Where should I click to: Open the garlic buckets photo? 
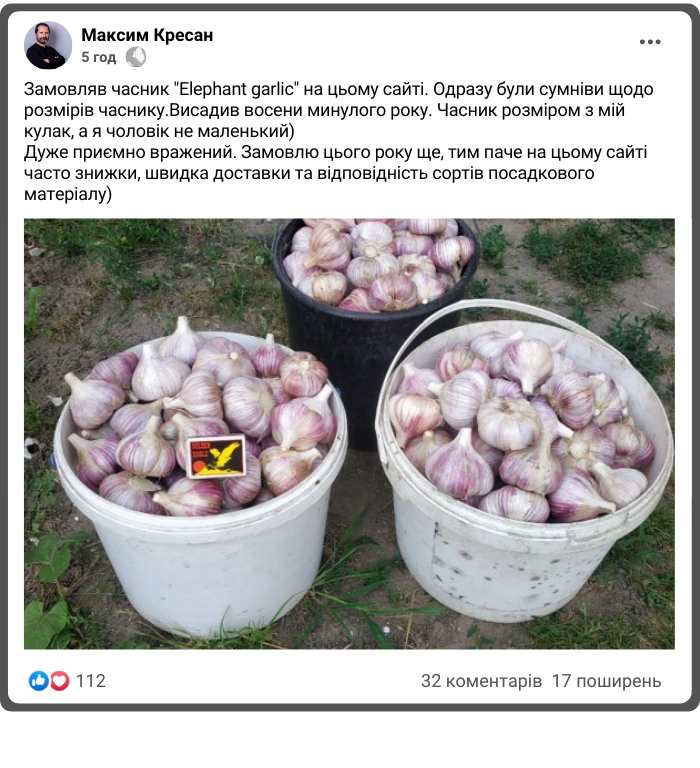pyautogui.click(x=349, y=434)
